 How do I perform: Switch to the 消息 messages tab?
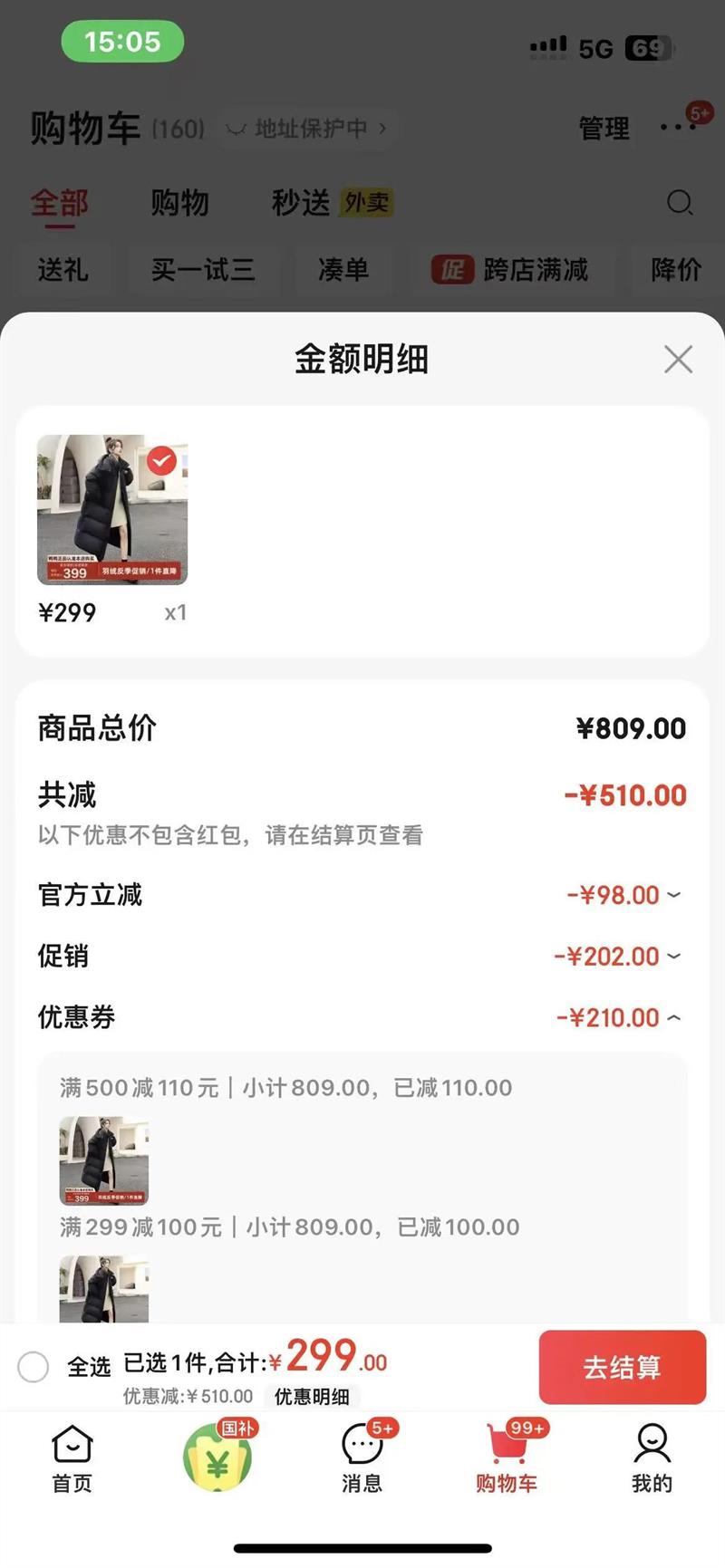(x=362, y=1457)
